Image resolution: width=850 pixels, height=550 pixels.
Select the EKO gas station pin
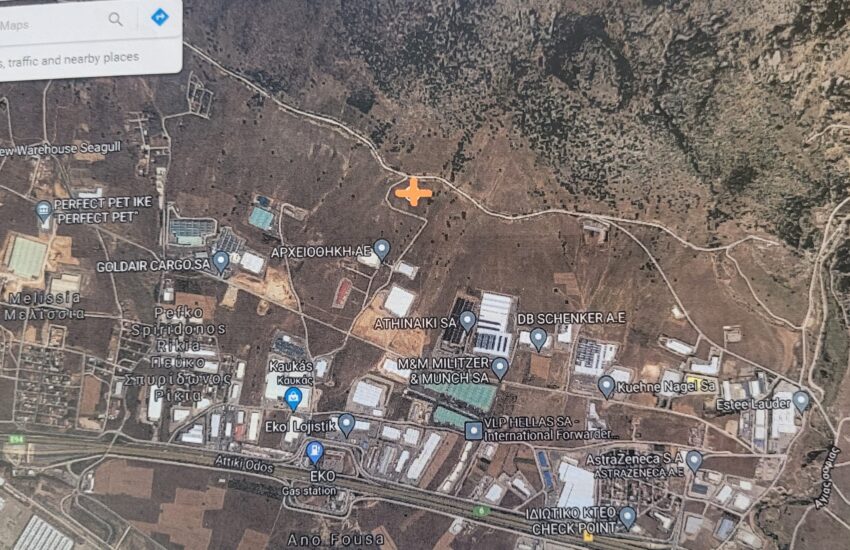(315, 452)
